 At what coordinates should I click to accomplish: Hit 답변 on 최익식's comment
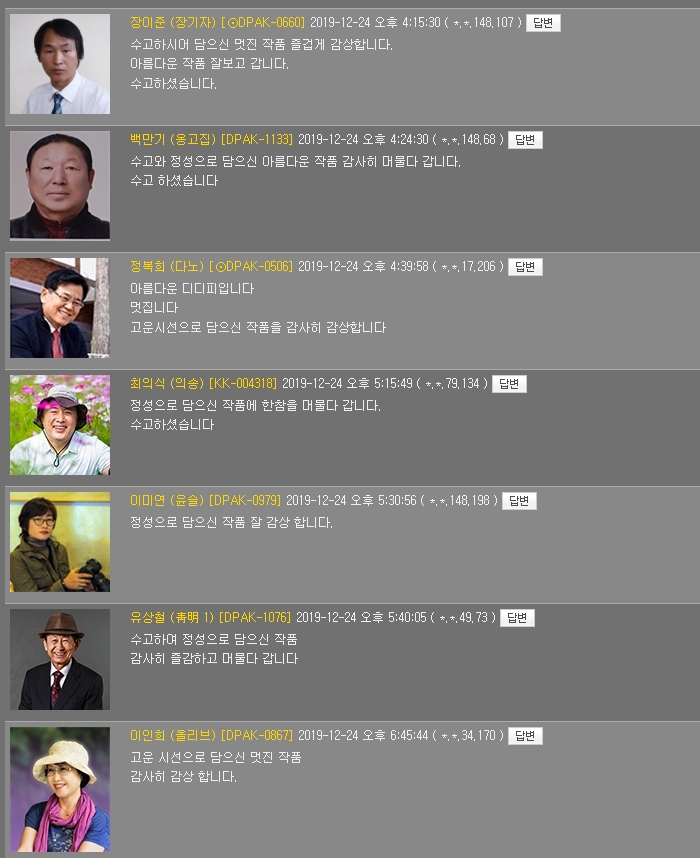(x=508, y=384)
